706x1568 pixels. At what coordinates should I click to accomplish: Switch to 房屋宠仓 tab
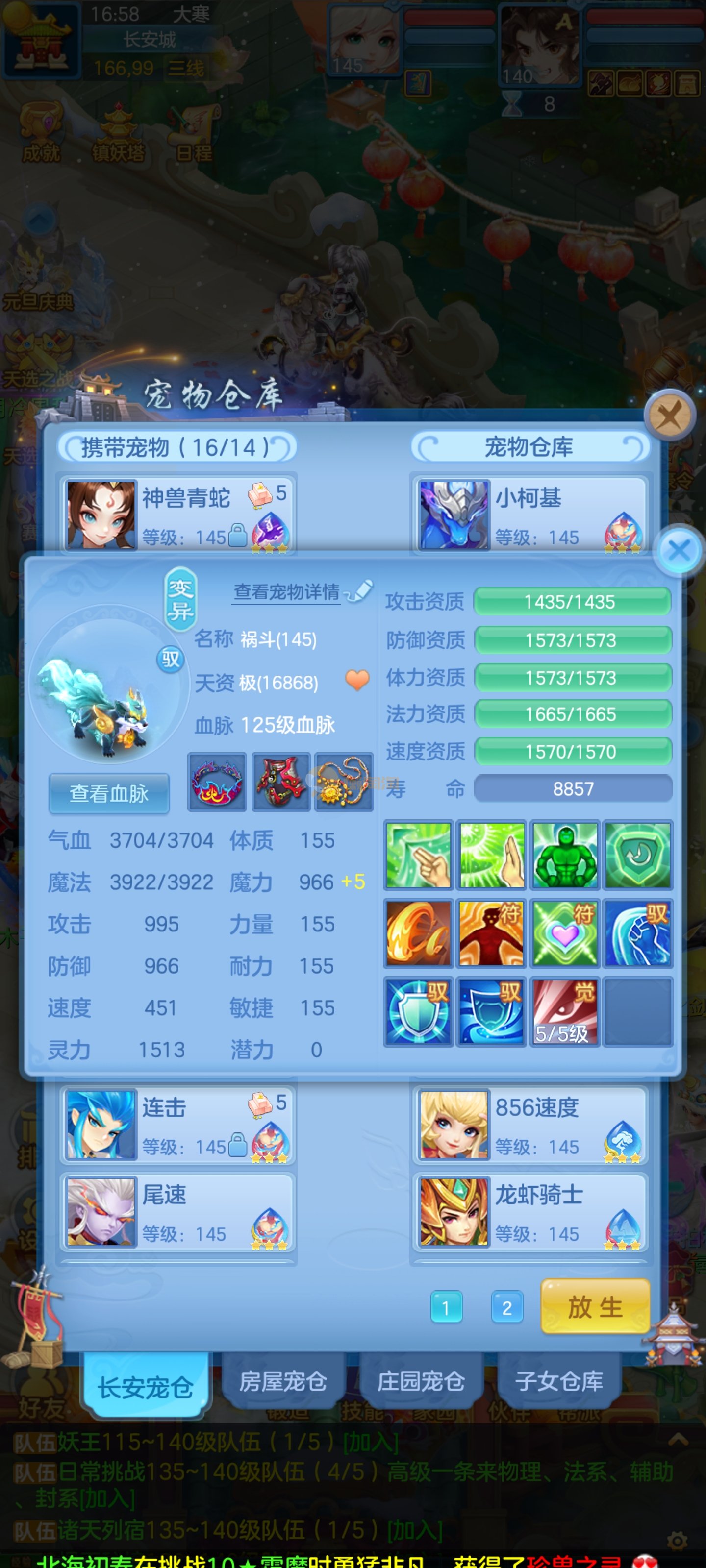coord(282,1381)
